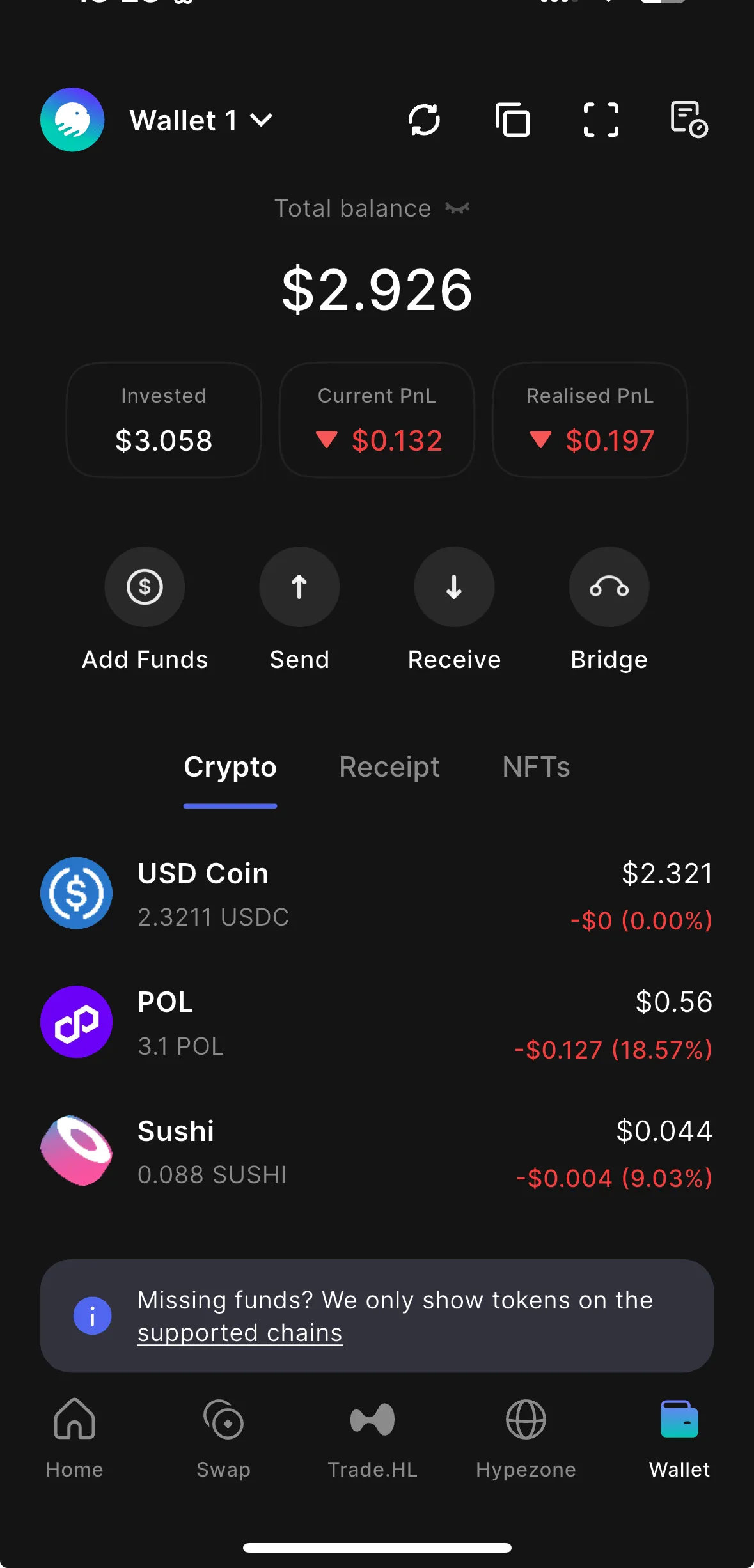
Task: Open the Wallet 1 account dropdown
Action: tap(200, 120)
